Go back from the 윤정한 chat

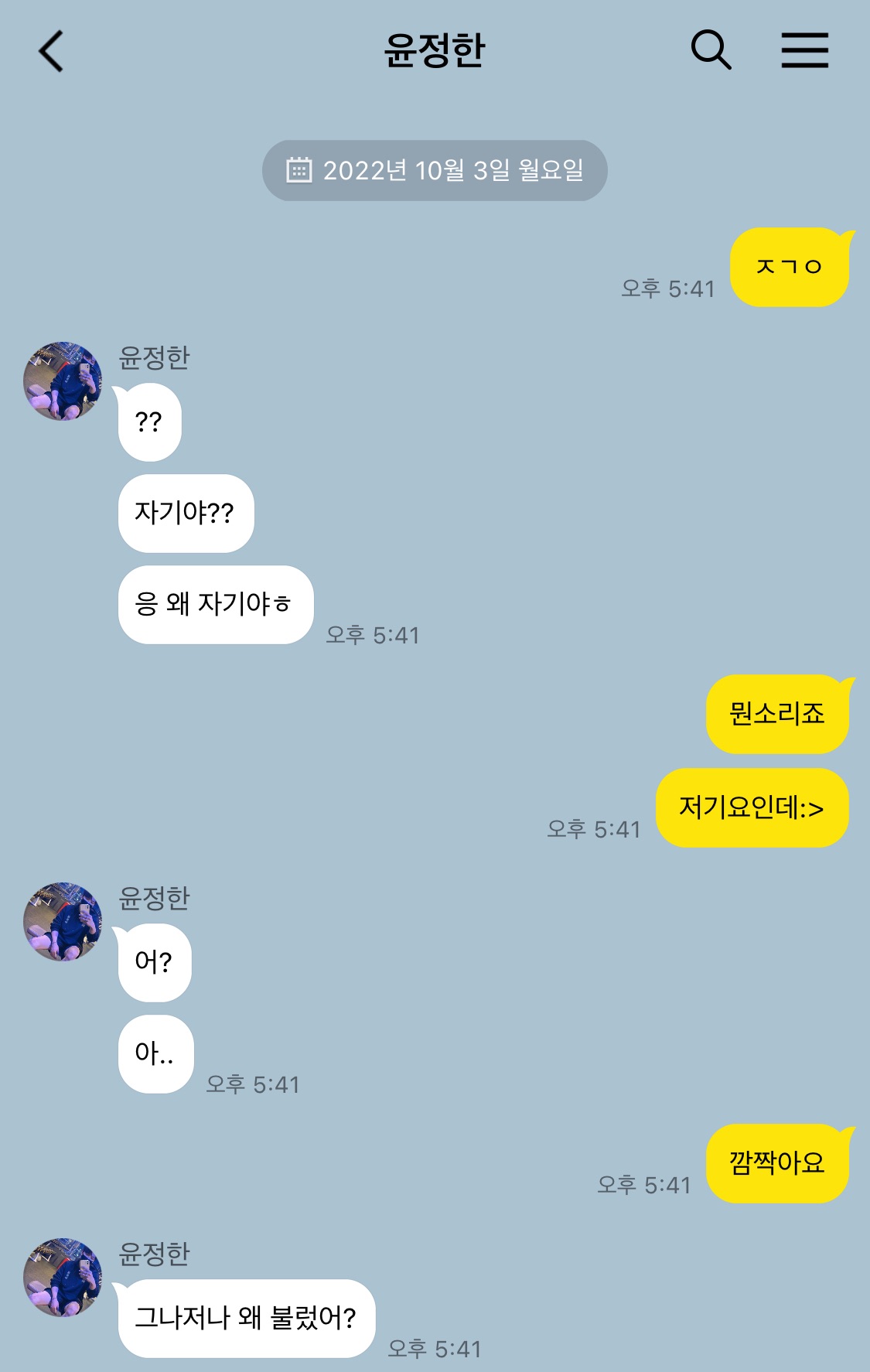pos(51,52)
